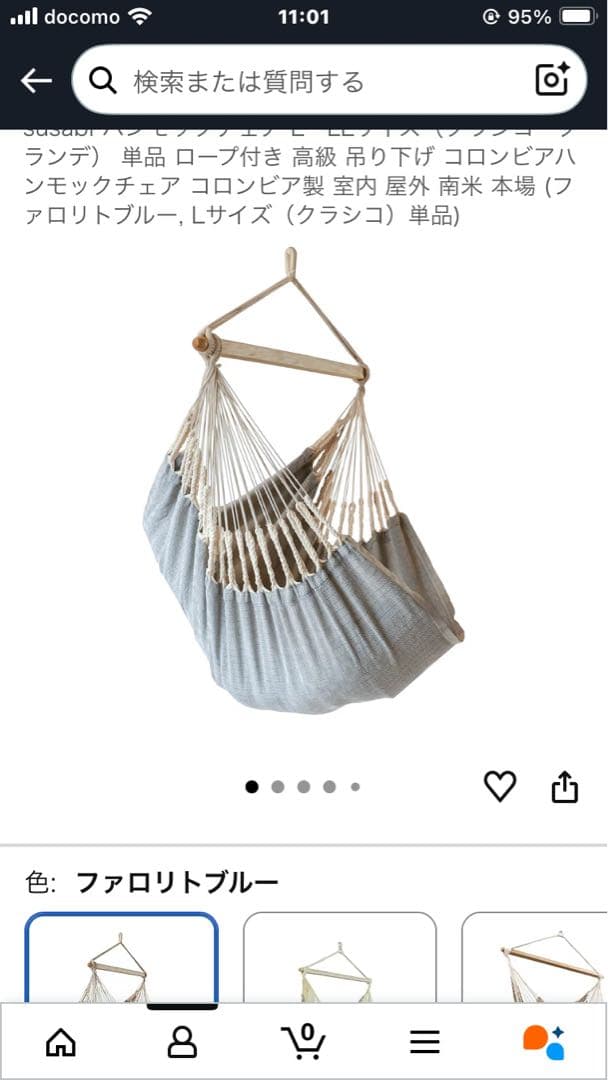Go back with the arrow icon
Viewport: 608px width, 1080px height.
pos(36,81)
